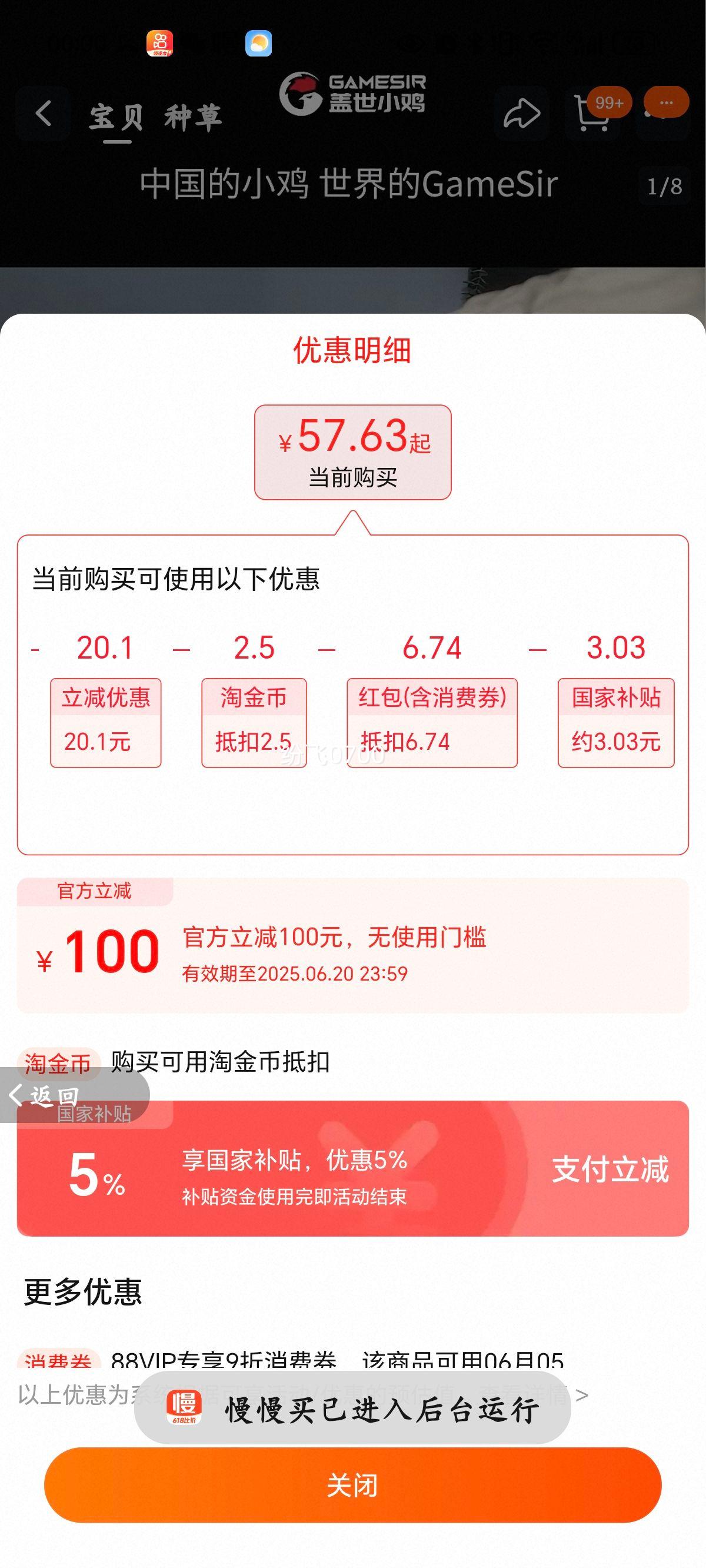Viewport: 706px width, 1568px height.
Task: Close the discount details sheet
Action: pyautogui.click(x=352, y=1484)
